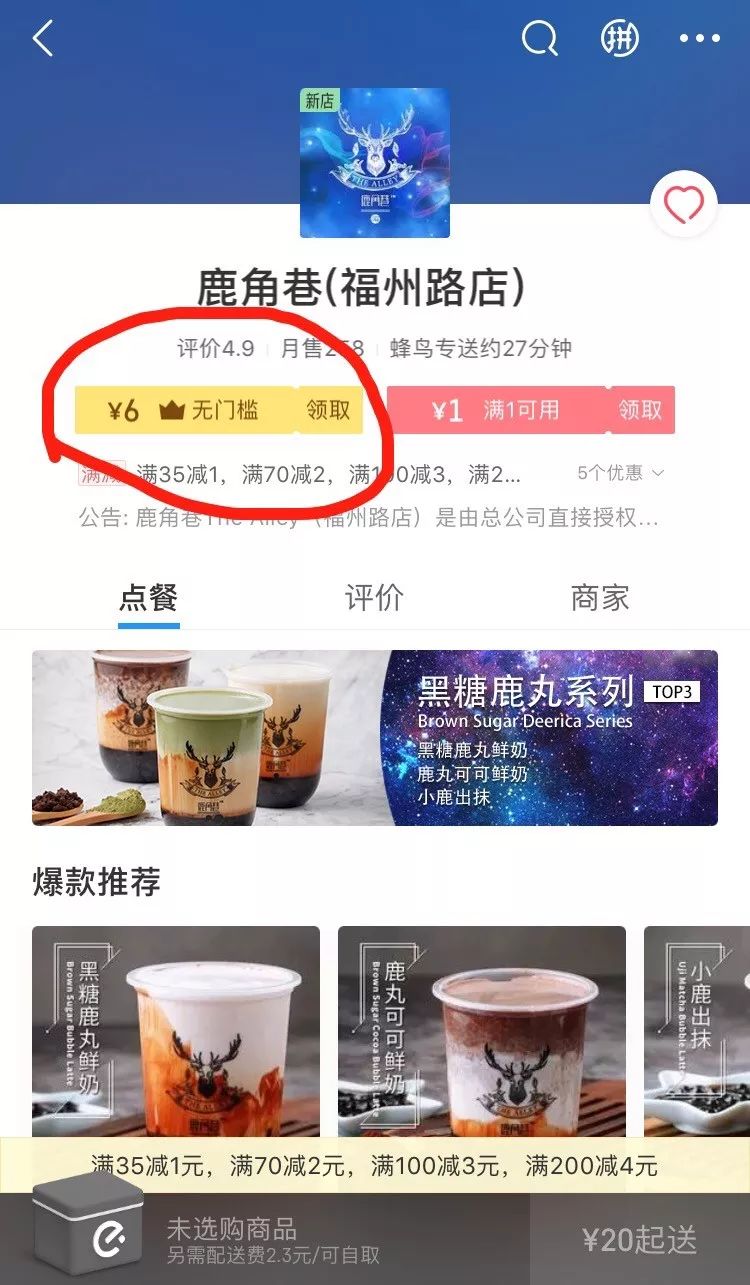Open the 鹿丸可可鲜奶 product card
Screen dimensions: 750x1285
[481, 1030]
